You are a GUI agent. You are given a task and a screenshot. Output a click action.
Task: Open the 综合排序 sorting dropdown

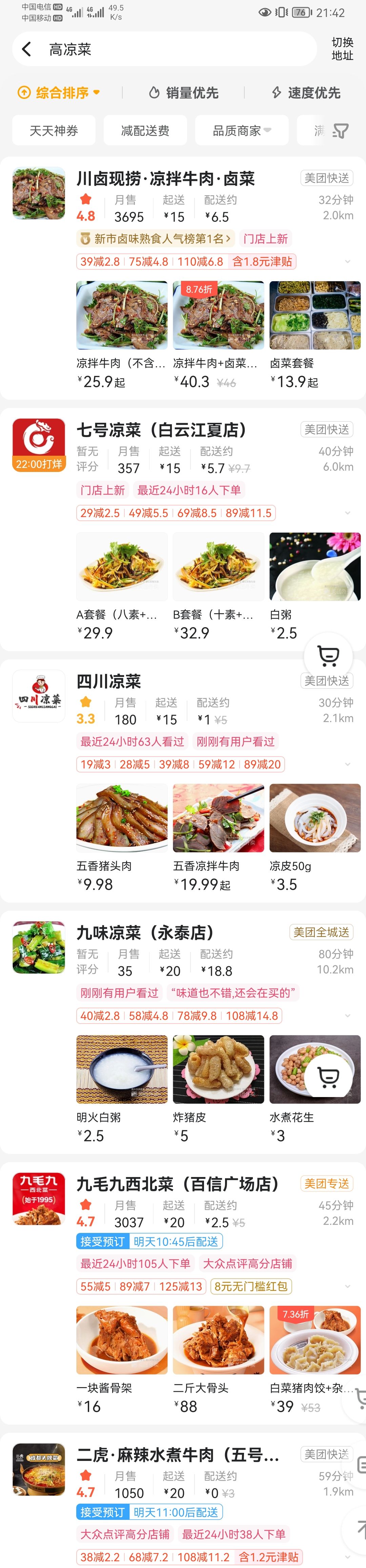tap(59, 92)
